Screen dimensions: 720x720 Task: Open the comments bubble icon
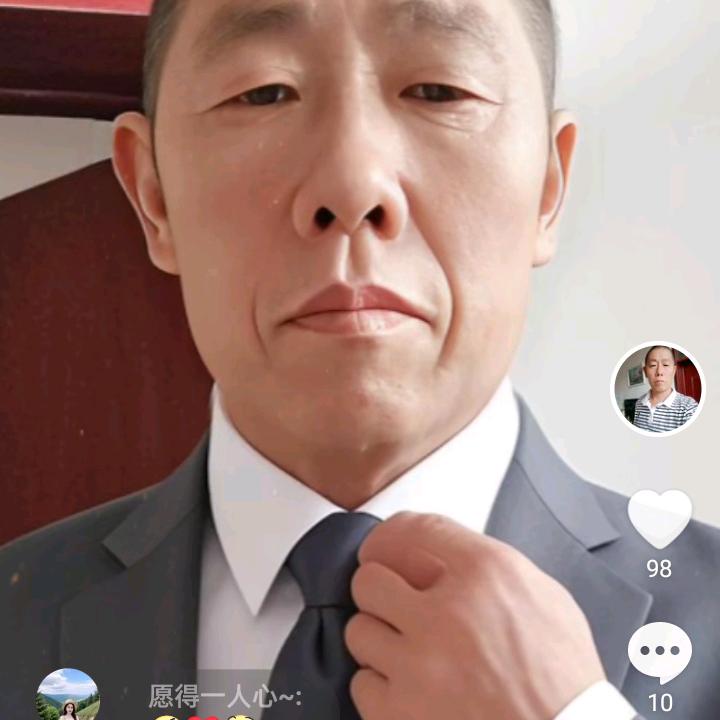[659, 652]
